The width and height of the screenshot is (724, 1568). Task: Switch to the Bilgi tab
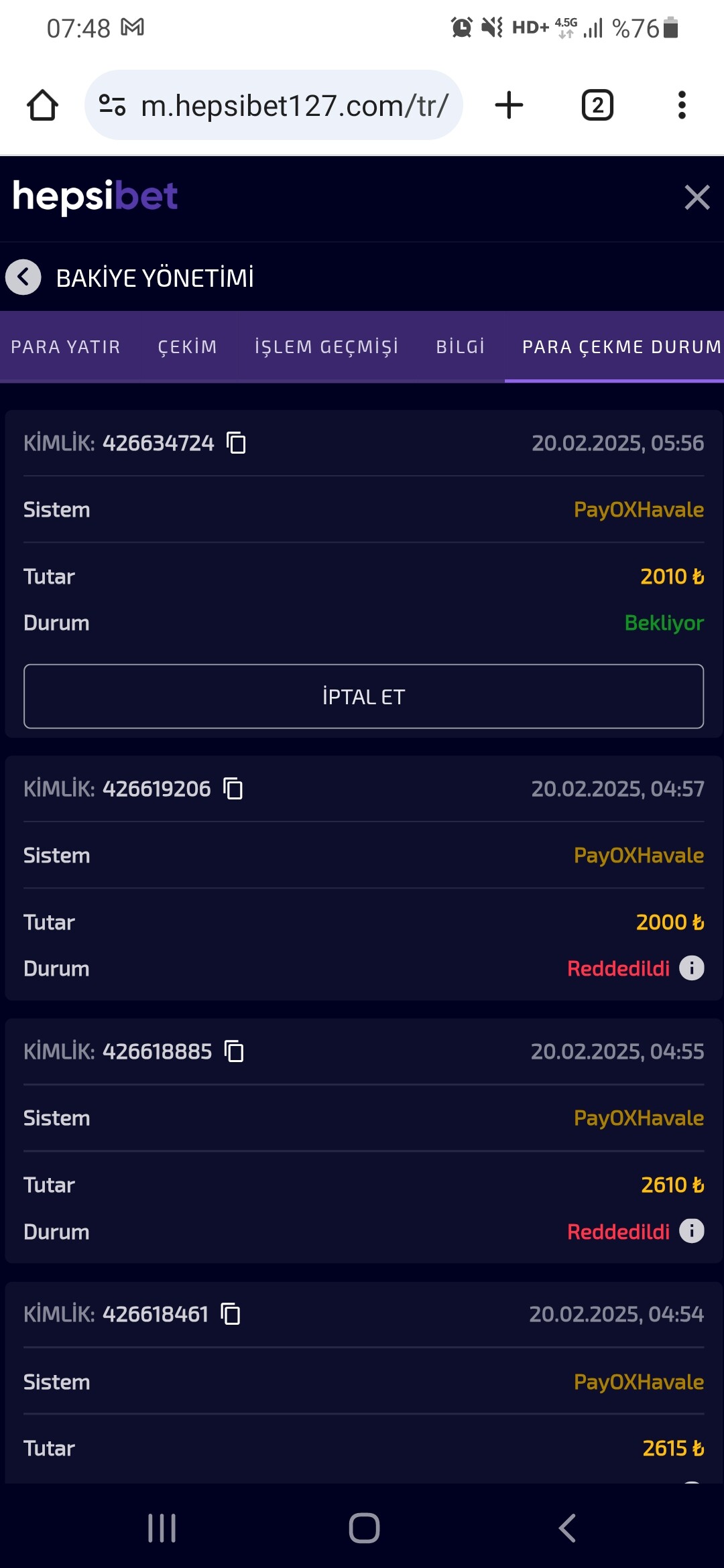coord(461,346)
